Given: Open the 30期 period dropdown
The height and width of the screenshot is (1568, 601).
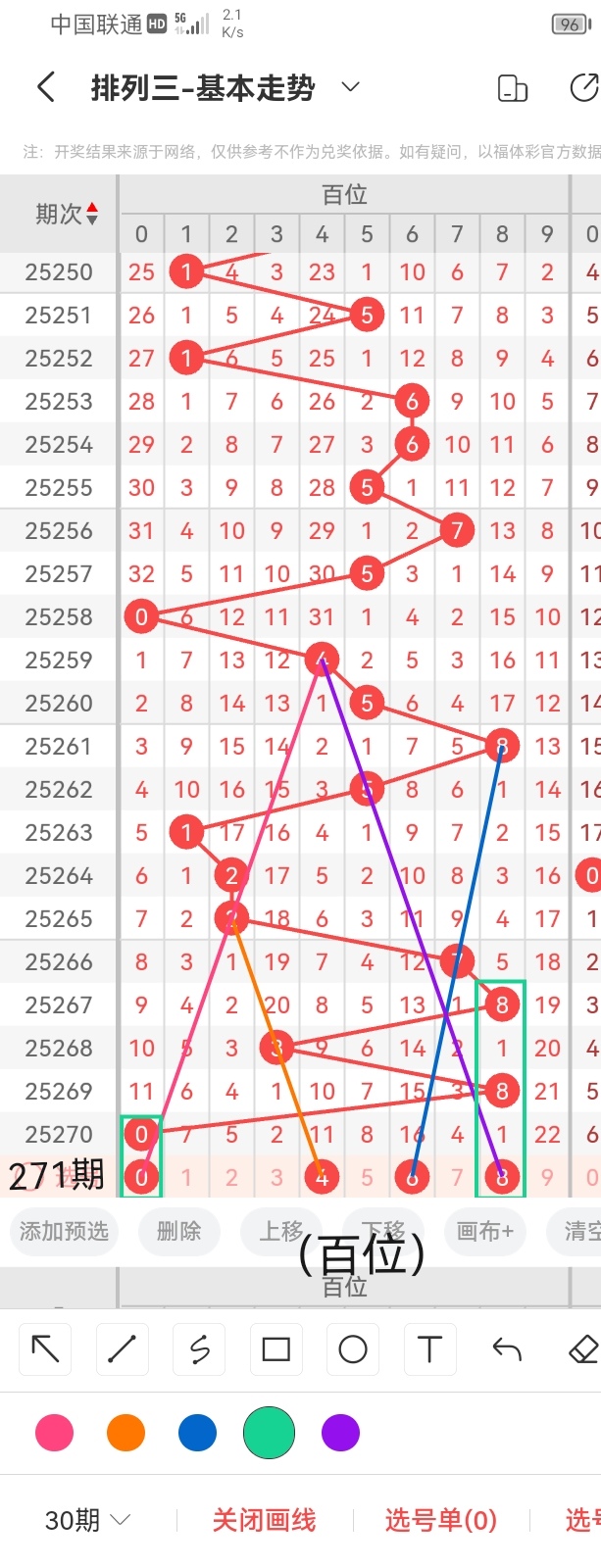Looking at the screenshot, I should point(87,1520).
